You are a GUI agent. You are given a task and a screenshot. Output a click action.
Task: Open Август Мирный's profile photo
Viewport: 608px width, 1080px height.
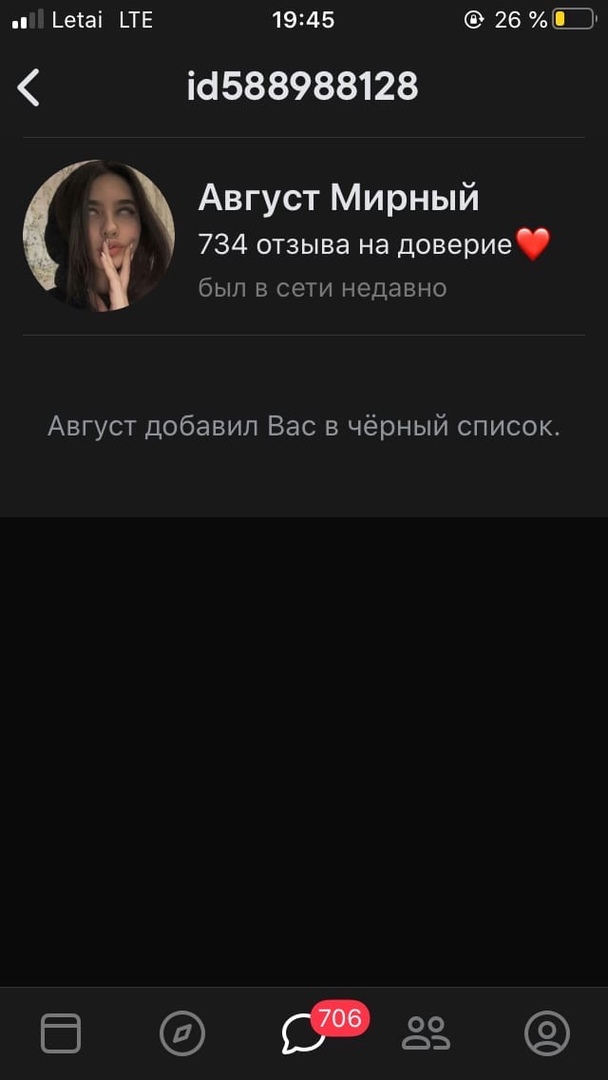(99, 236)
